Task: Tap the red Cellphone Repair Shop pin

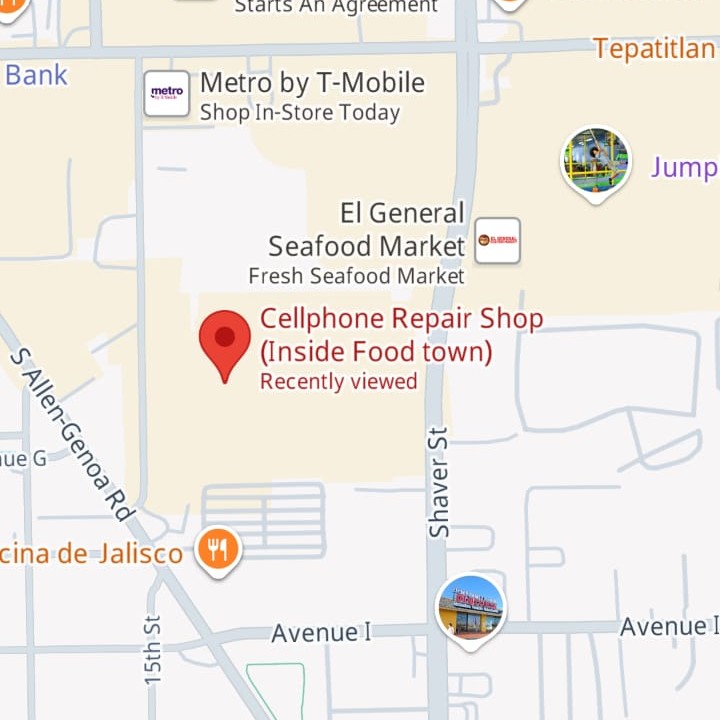Action: (225, 340)
